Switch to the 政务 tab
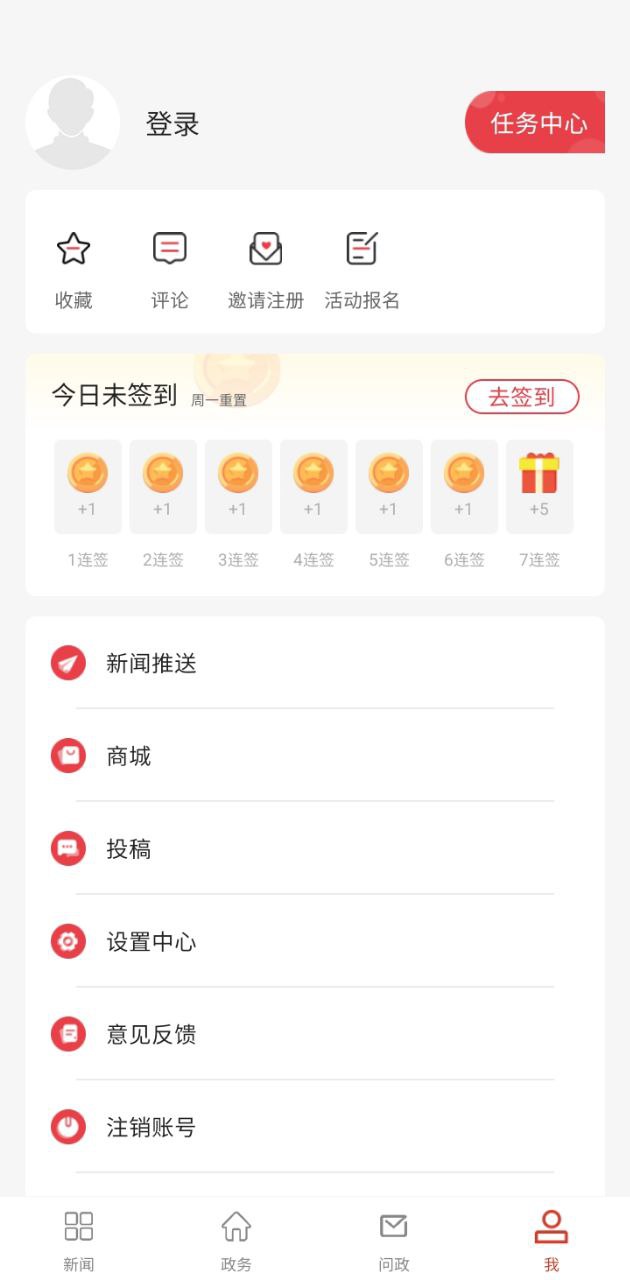630x1280 pixels. point(236,1240)
